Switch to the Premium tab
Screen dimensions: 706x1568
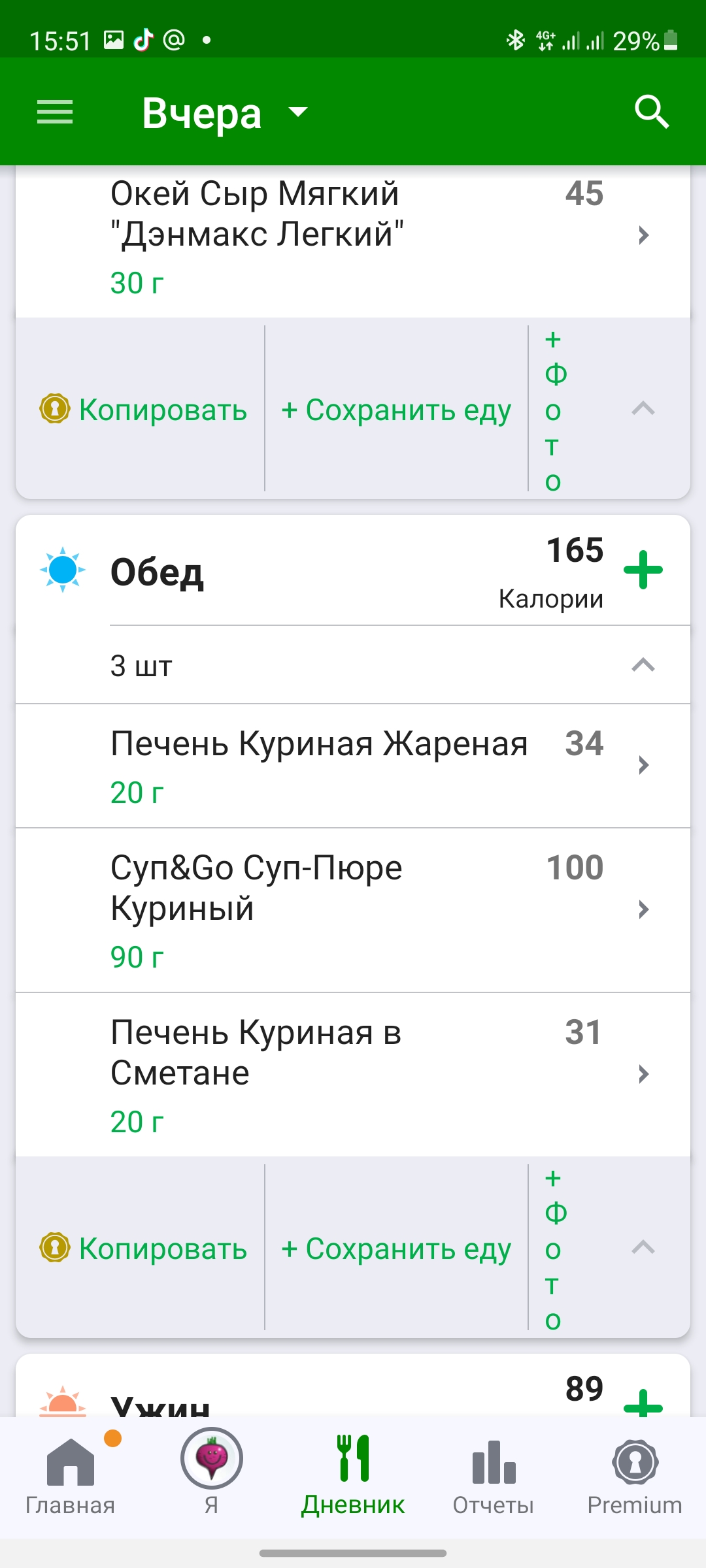635,1477
